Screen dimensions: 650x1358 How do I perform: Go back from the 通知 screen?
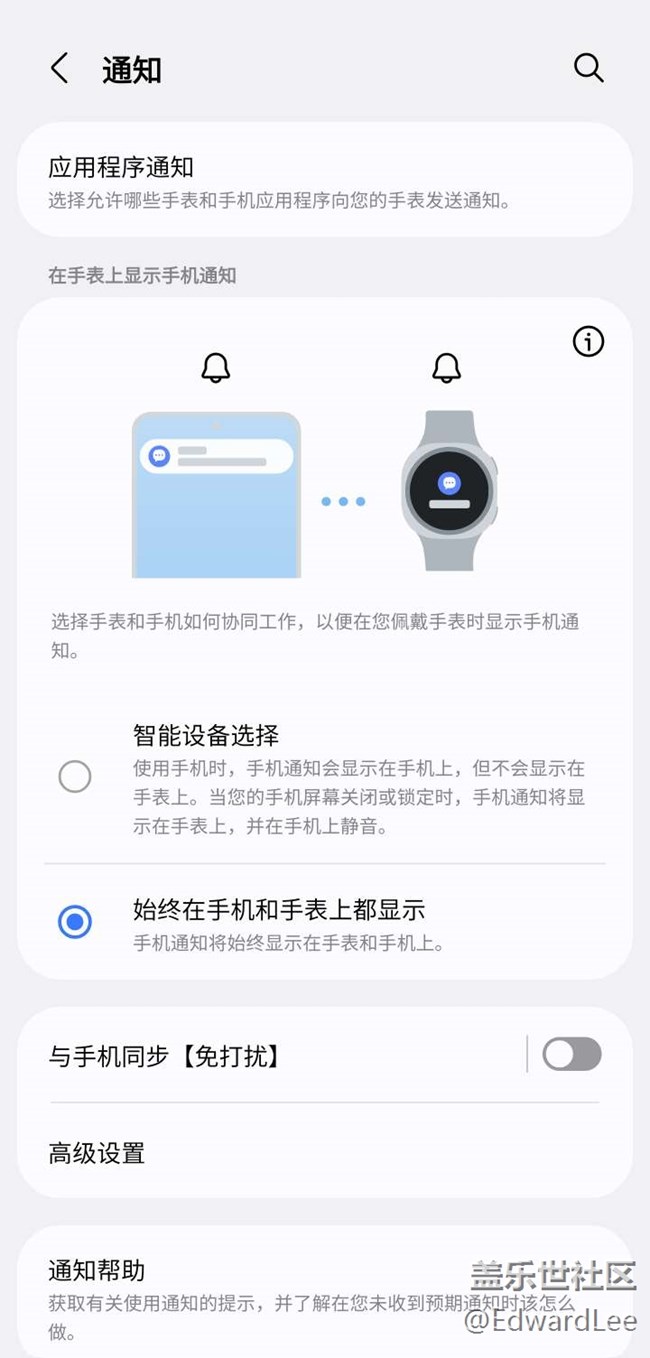click(60, 69)
